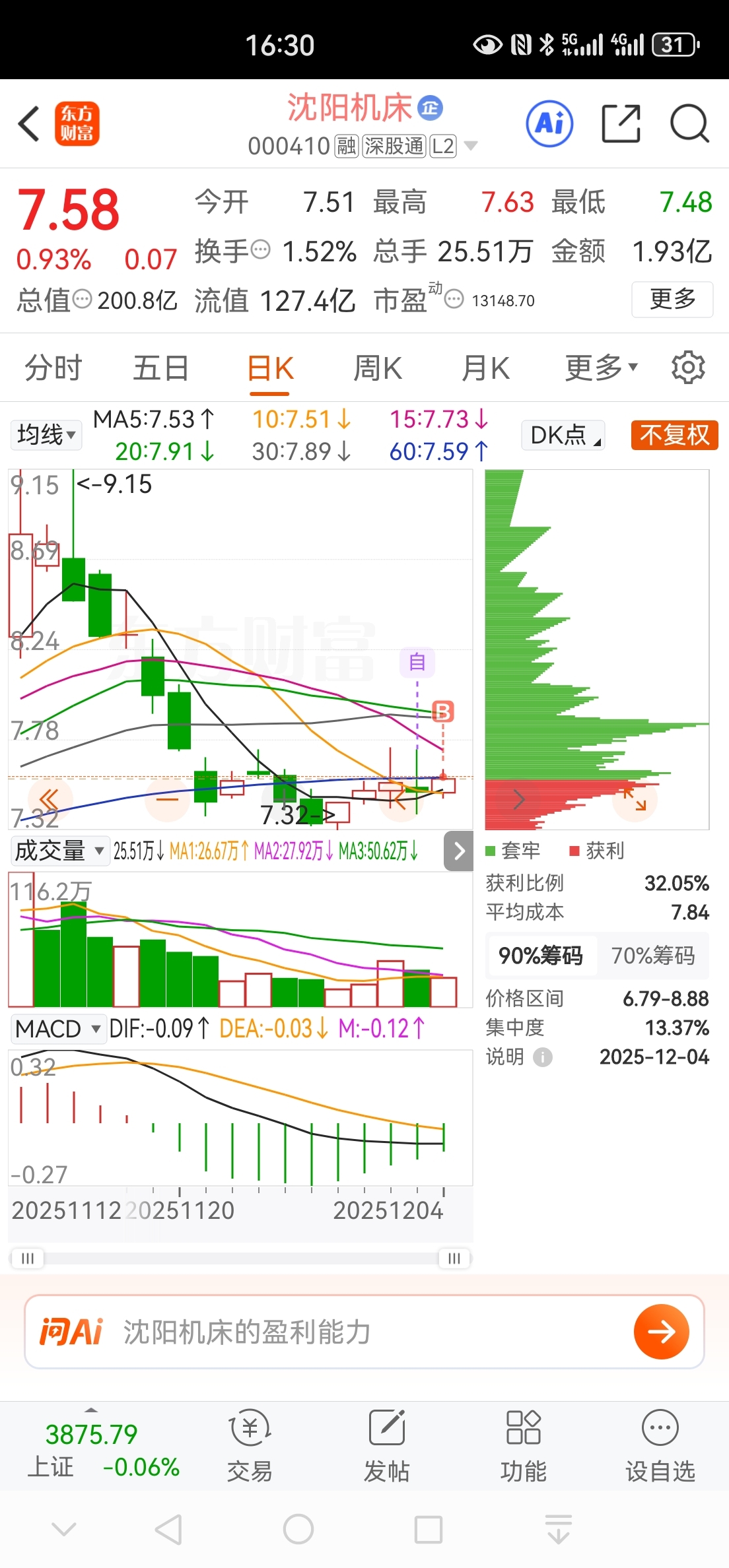Open chart settings gear
Viewport: 729px width, 1568px height.
click(x=688, y=368)
